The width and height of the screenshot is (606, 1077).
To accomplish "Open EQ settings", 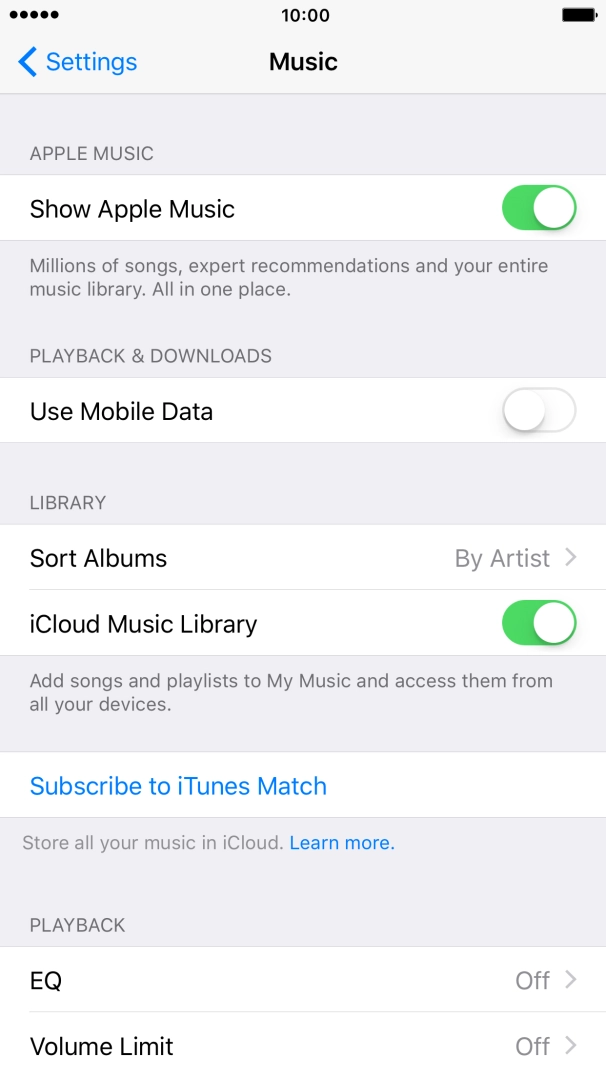I will tap(303, 979).
